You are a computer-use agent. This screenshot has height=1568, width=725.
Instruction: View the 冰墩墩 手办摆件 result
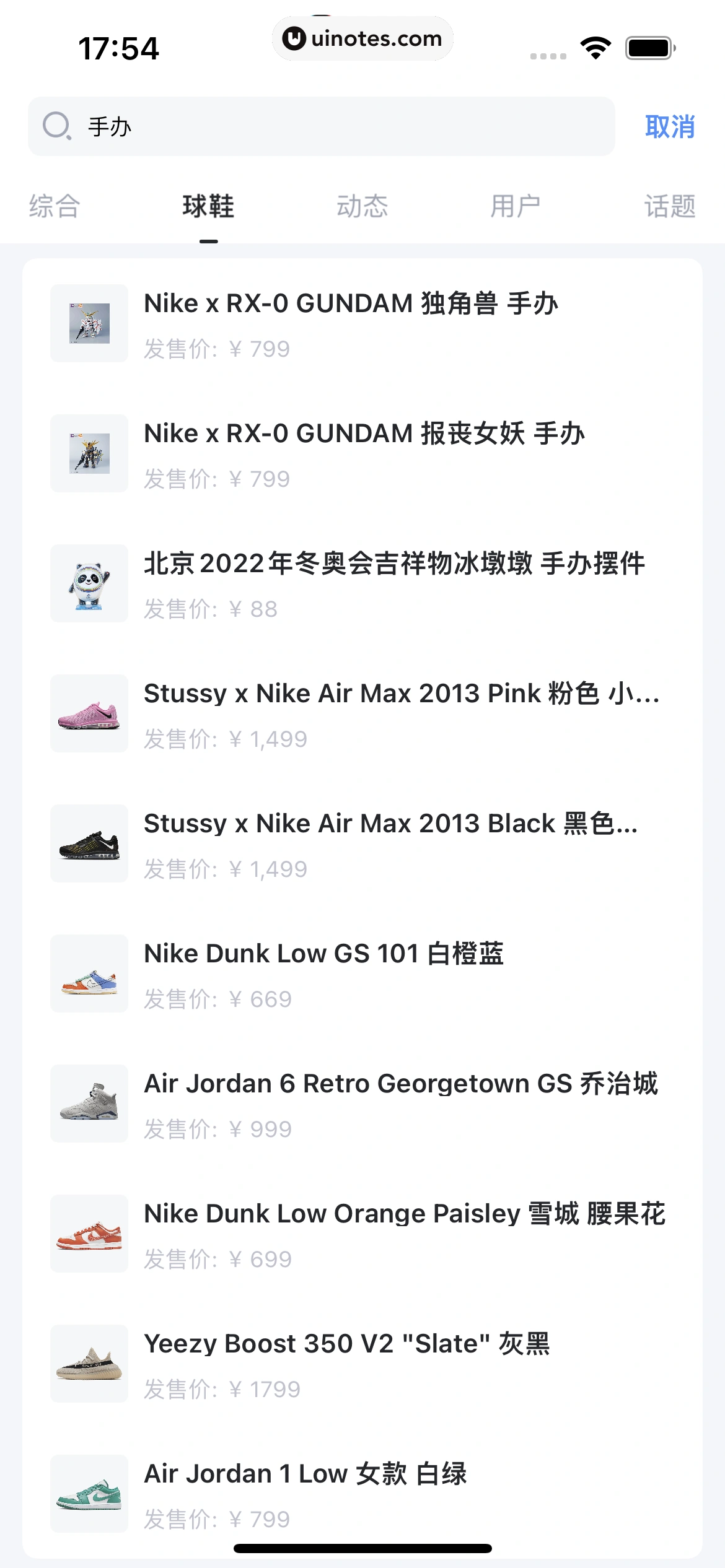pyautogui.click(x=362, y=583)
